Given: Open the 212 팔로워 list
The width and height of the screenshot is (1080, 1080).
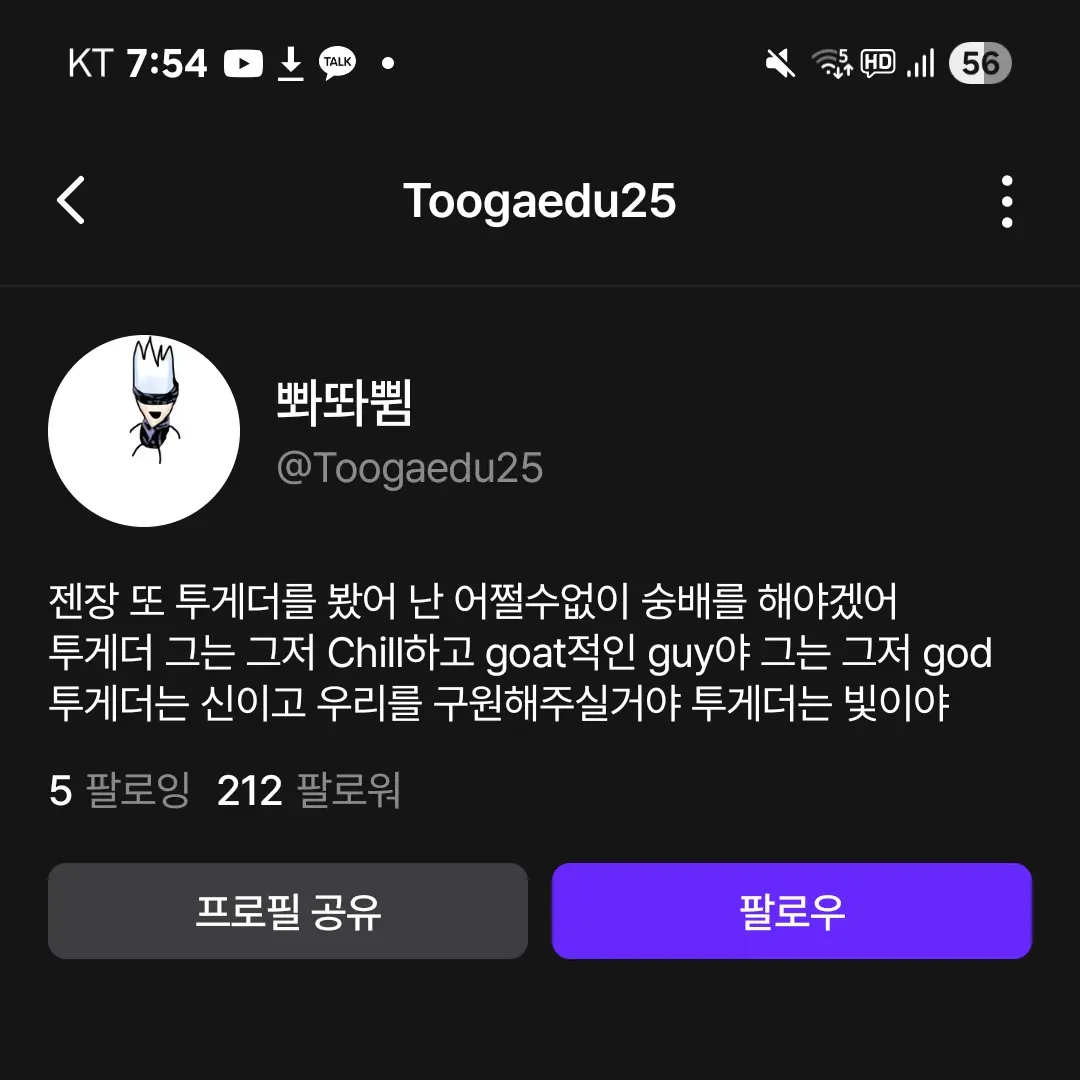Looking at the screenshot, I should point(309,791).
